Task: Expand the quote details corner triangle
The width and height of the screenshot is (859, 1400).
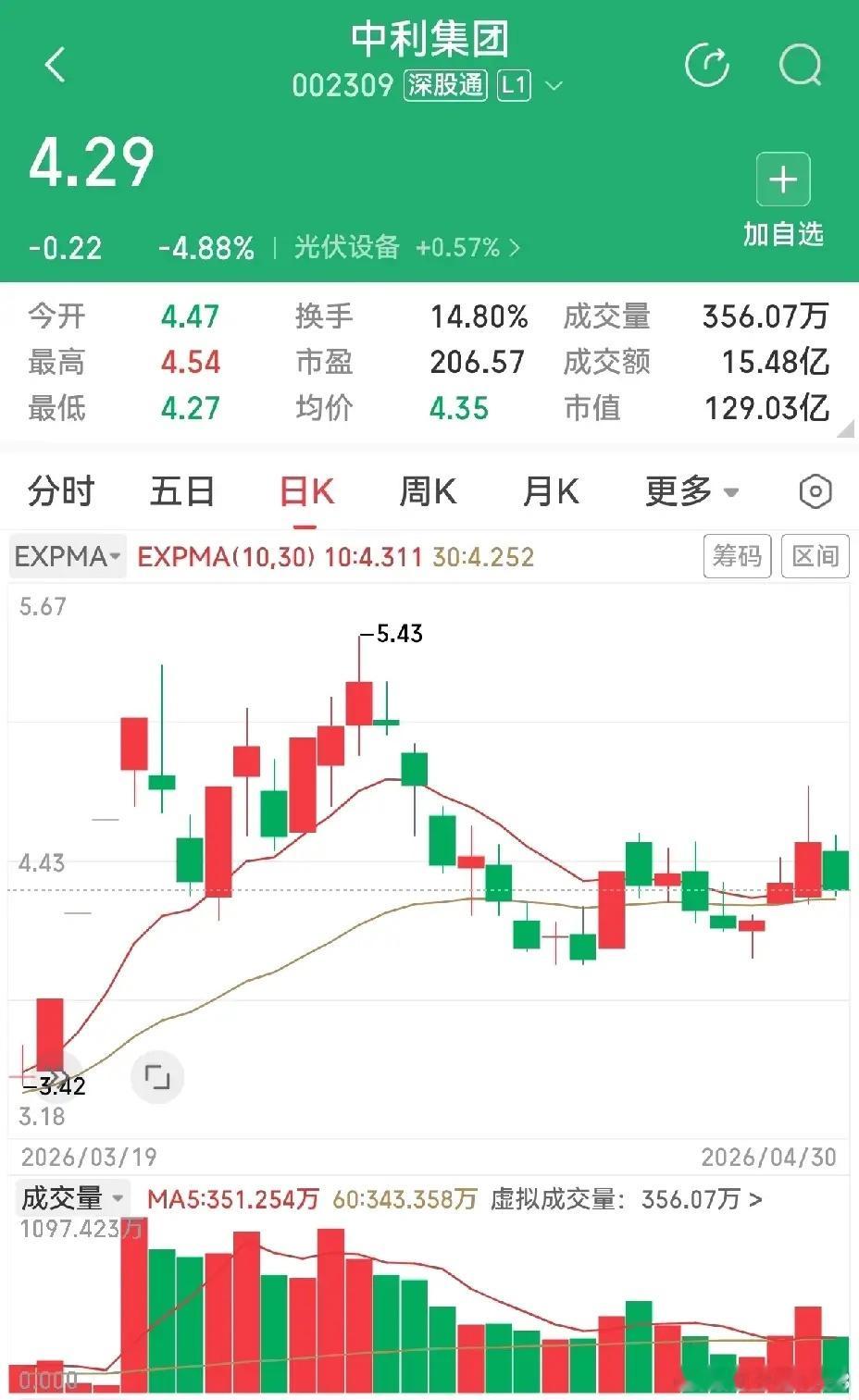Action: pyautogui.click(x=845, y=428)
